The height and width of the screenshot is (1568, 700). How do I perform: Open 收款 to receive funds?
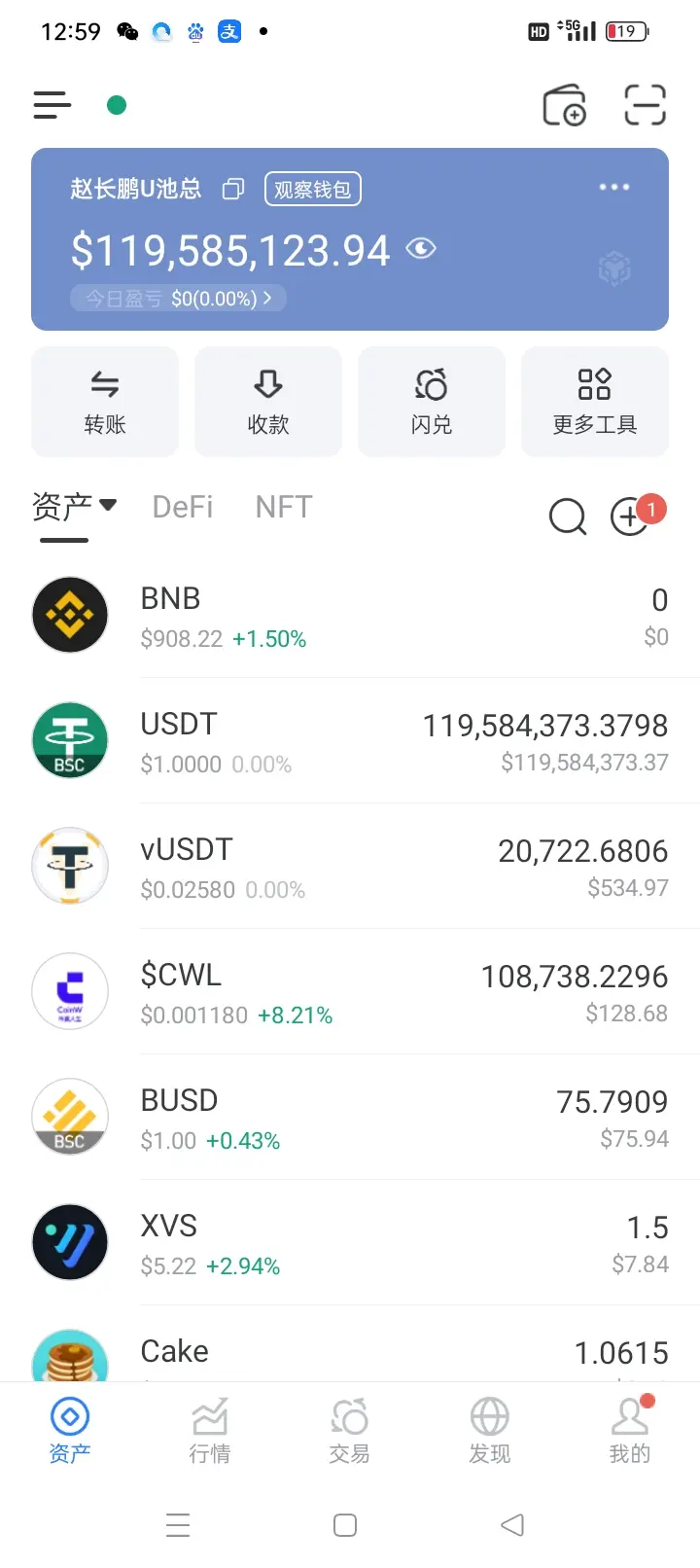[268, 402]
